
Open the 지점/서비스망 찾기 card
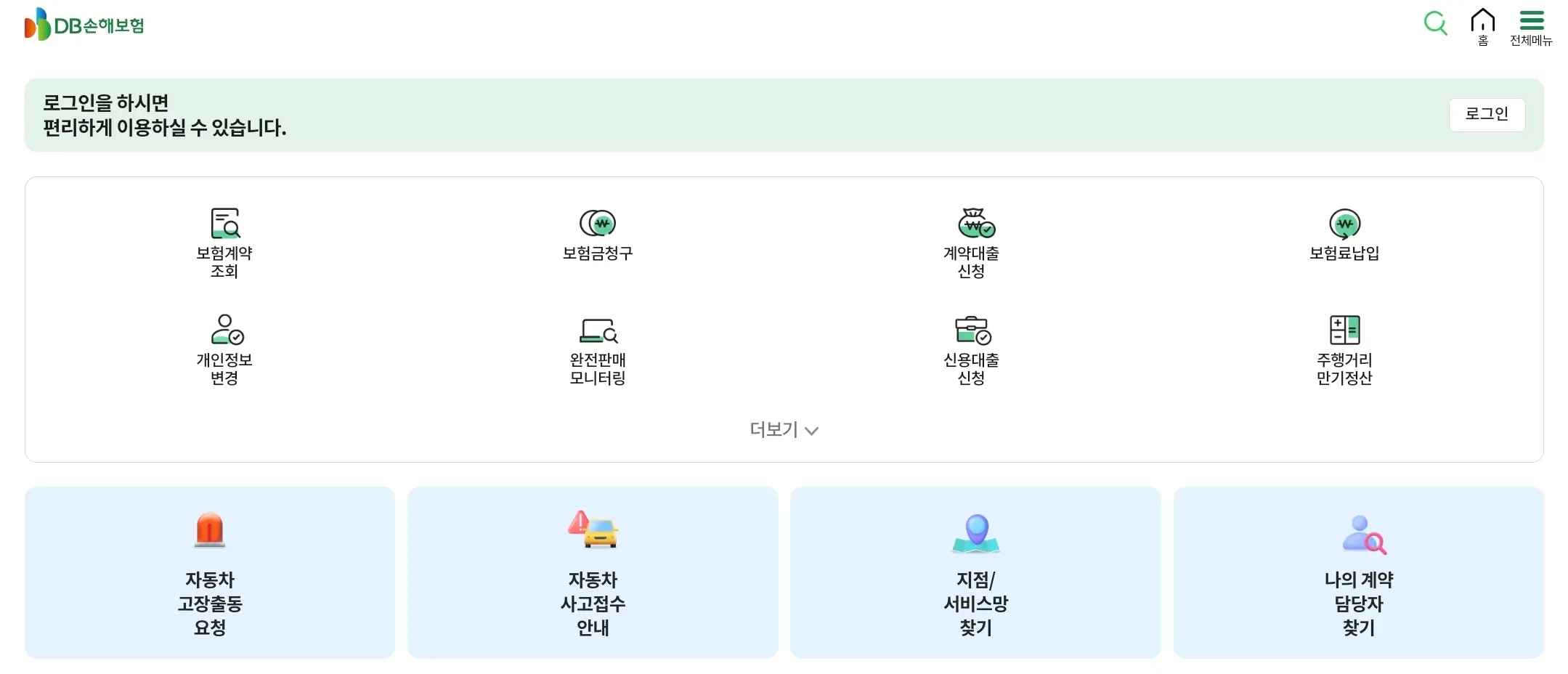click(975, 573)
